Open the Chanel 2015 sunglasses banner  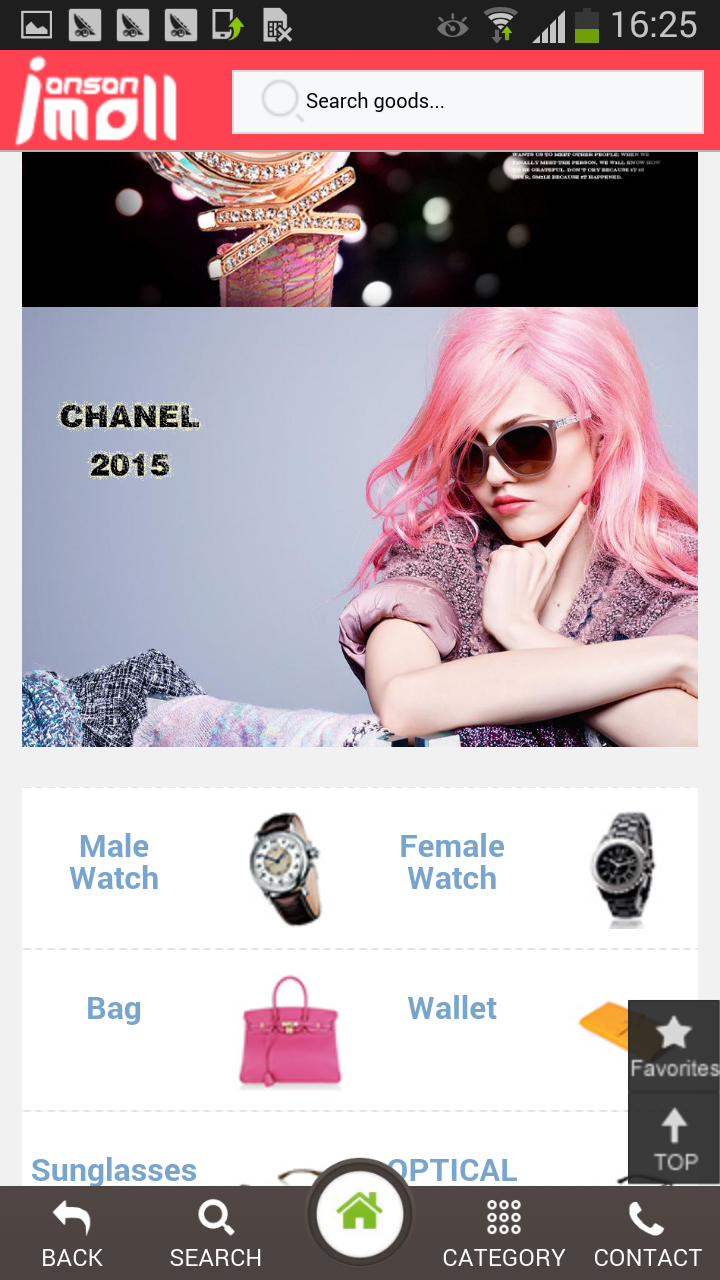tap(360, 527)
